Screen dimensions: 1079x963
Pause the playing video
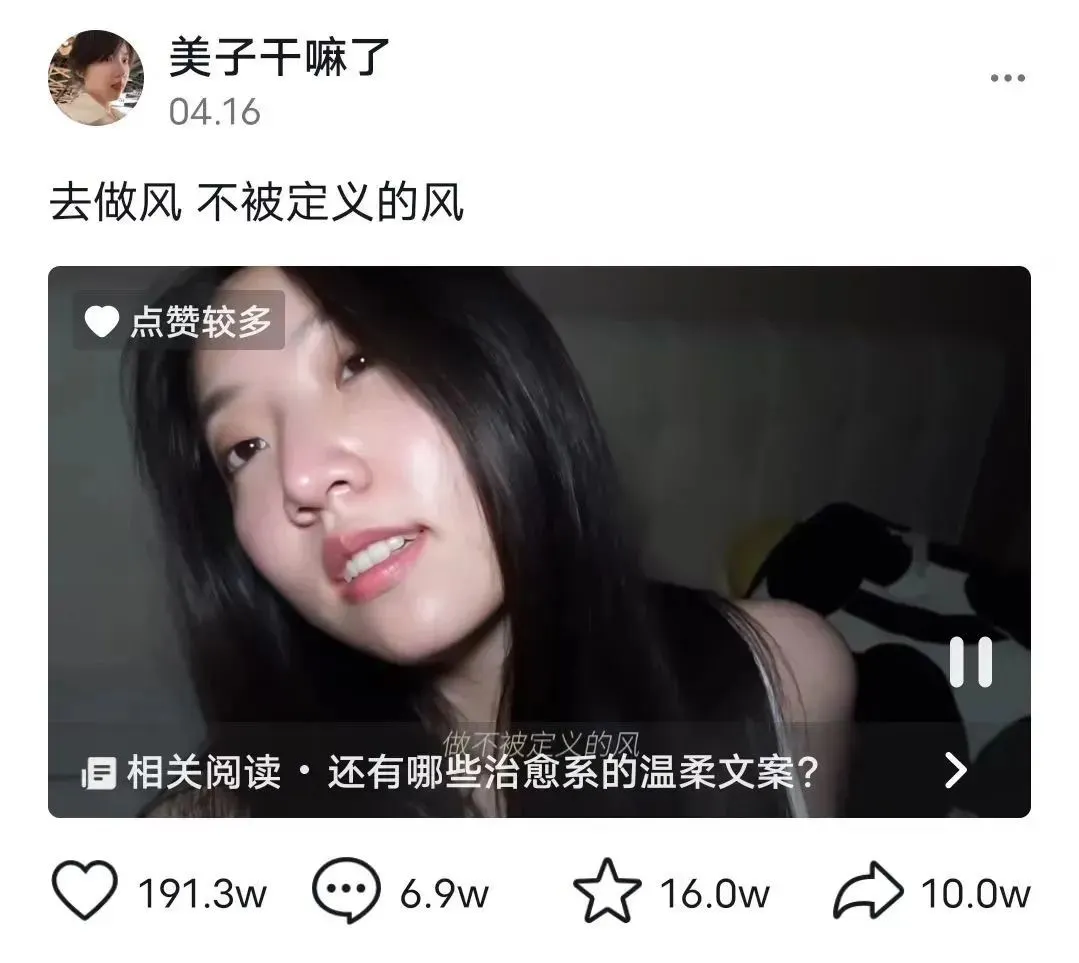970,661
